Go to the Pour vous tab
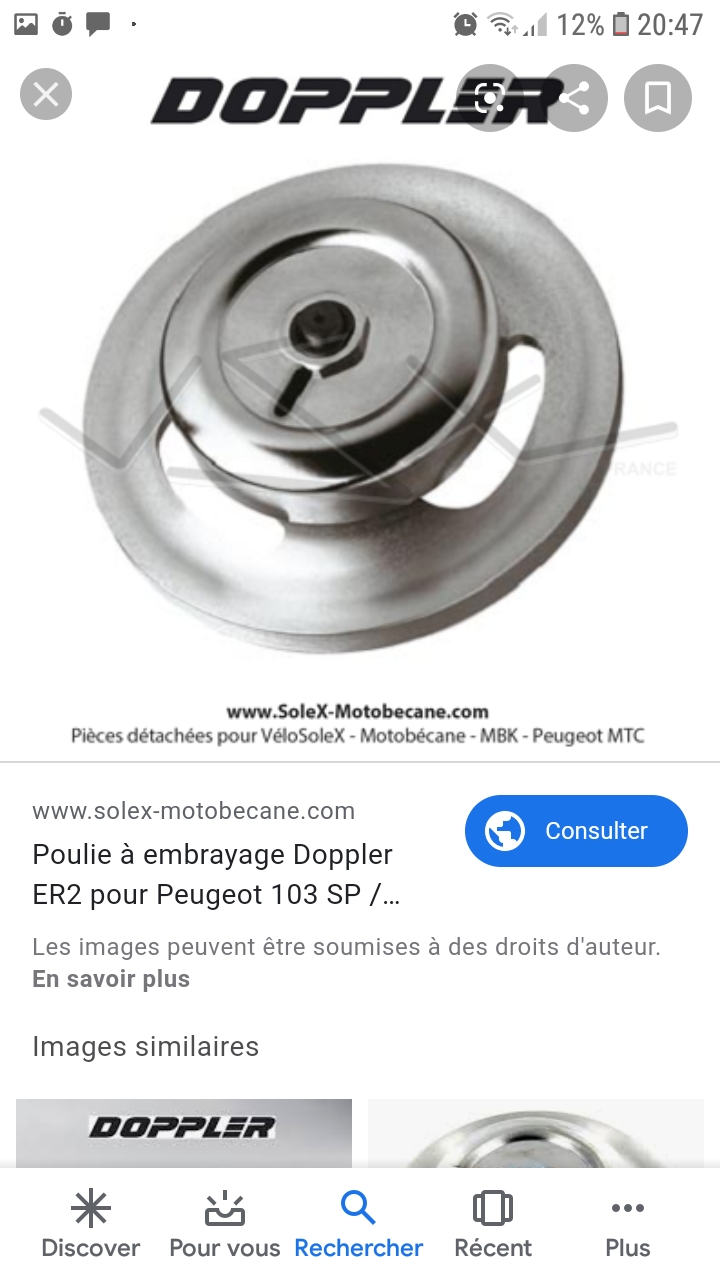 coord(225,1226)
